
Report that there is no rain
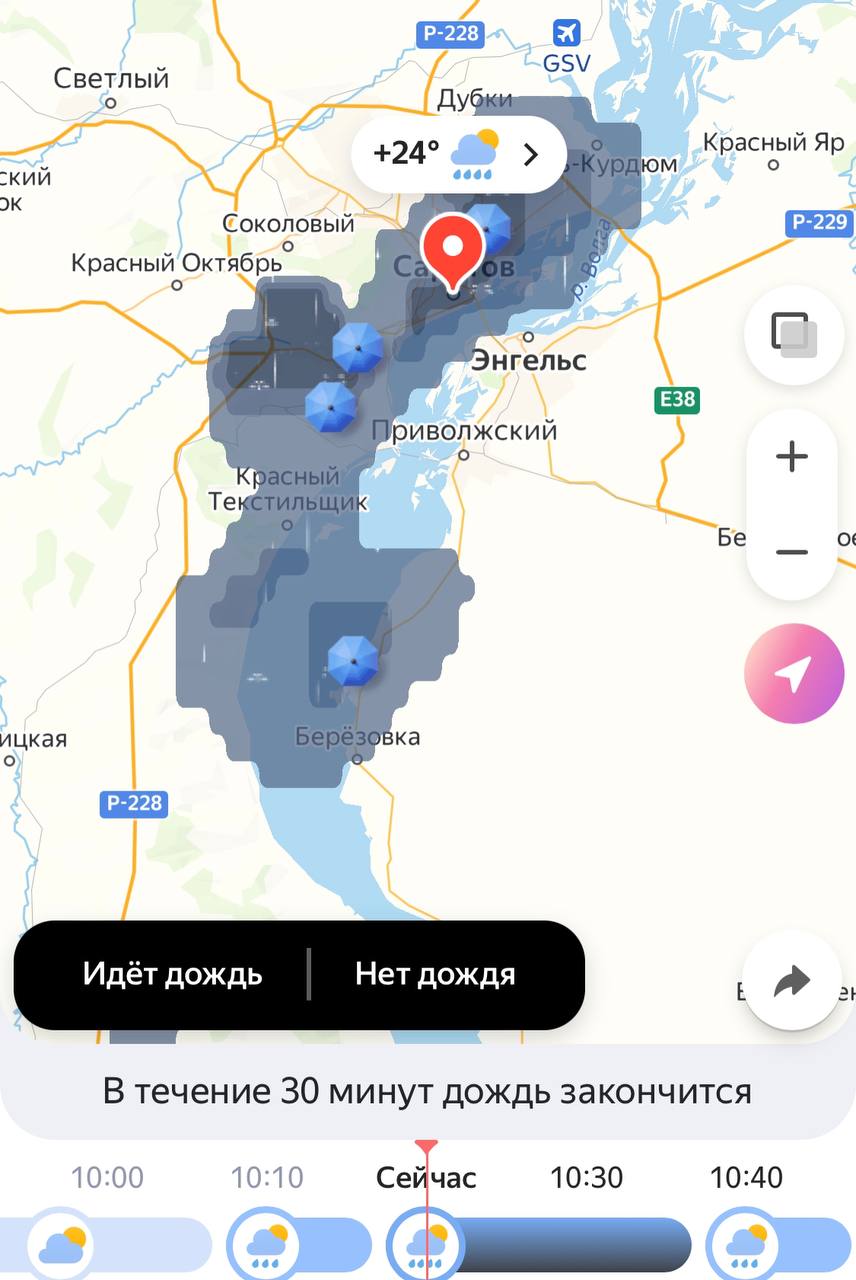point(435,974)
